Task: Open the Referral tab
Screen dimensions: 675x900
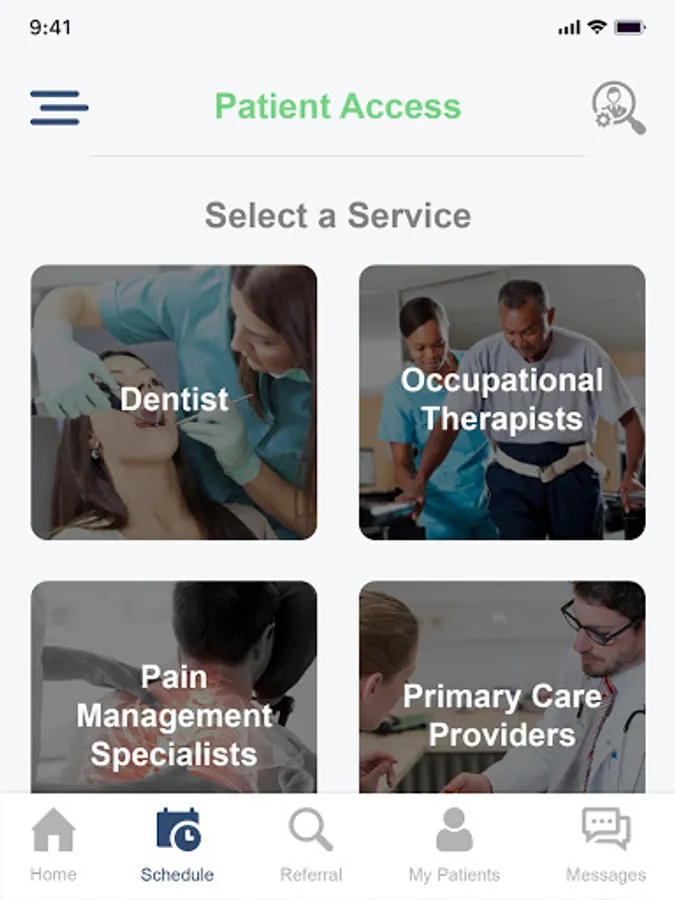Action: point(311,846)
